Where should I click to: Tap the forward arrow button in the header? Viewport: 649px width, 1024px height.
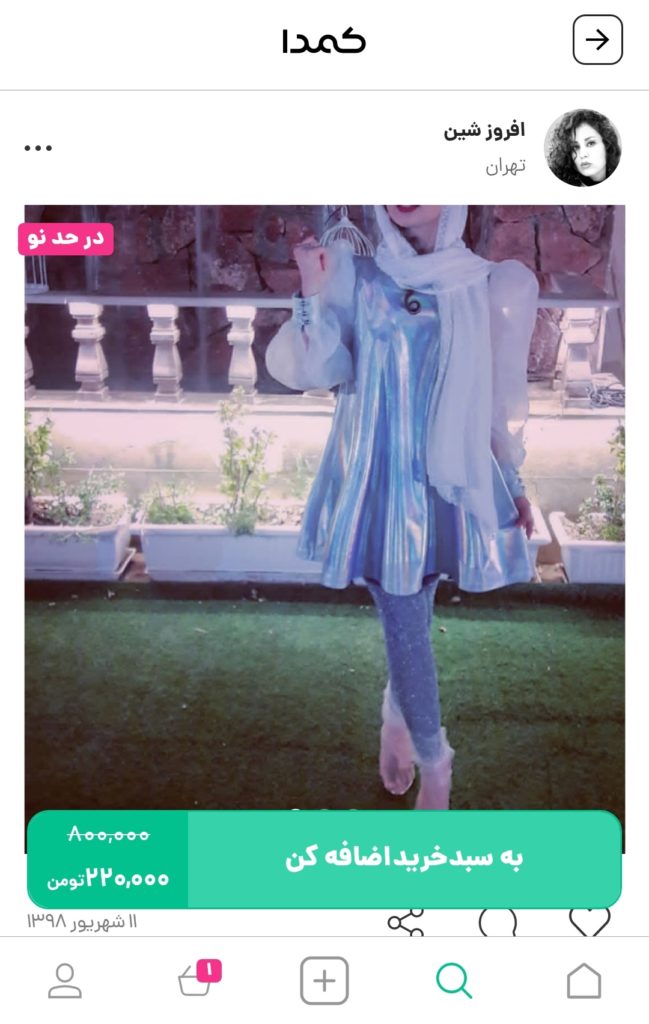click(597, 41)
